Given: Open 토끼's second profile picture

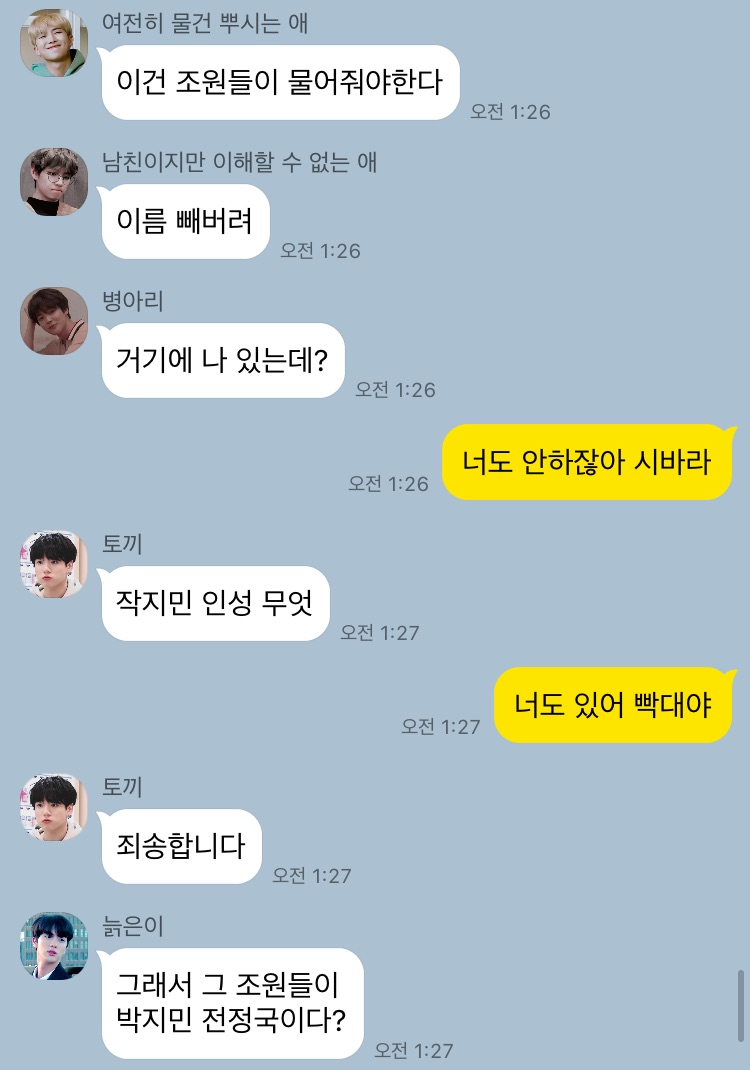Looking at the screenshot, I should tap(53, 808).
